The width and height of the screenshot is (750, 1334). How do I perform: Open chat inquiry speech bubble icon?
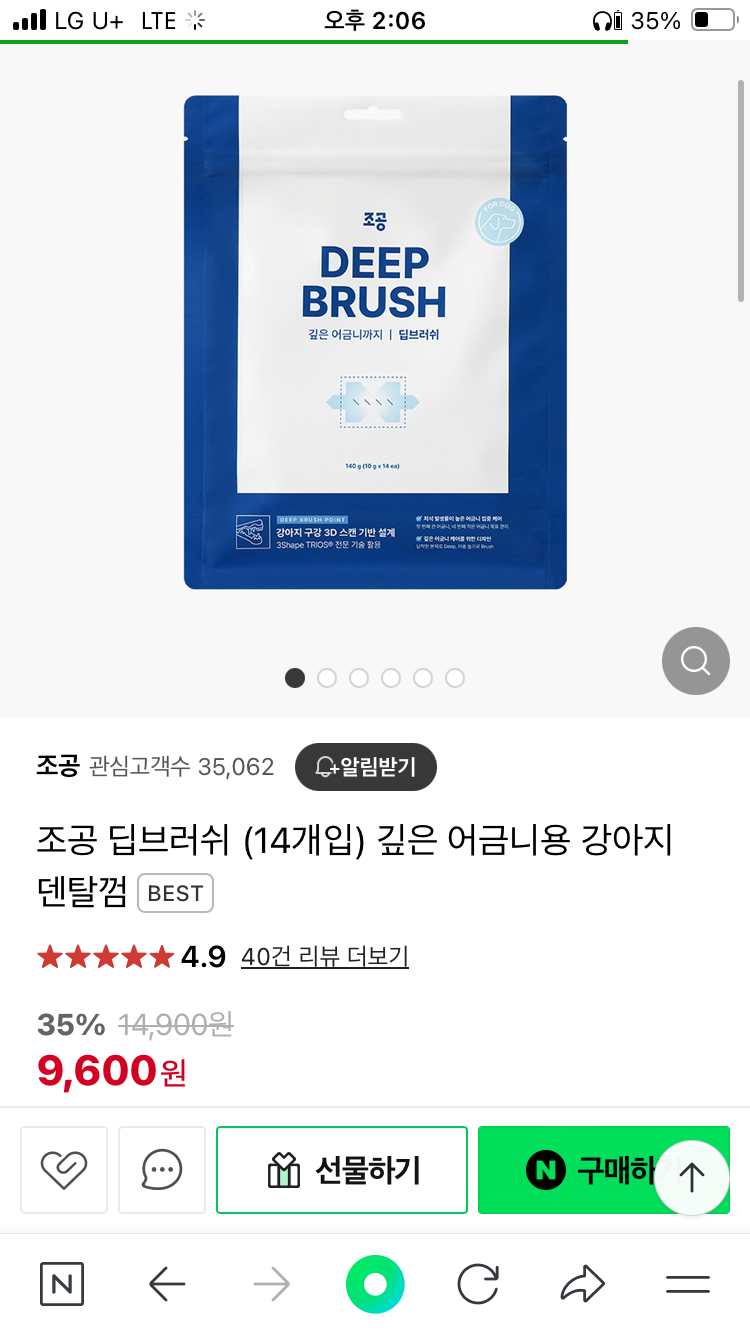(162, 1169)
